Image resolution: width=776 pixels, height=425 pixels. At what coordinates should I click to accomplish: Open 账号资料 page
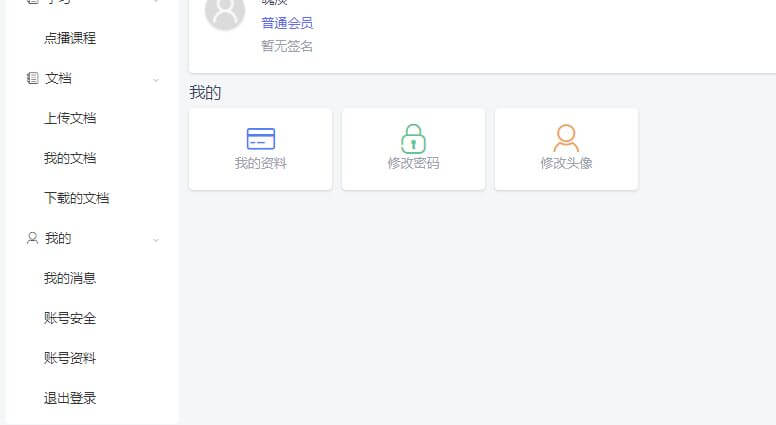coord(70,358)
